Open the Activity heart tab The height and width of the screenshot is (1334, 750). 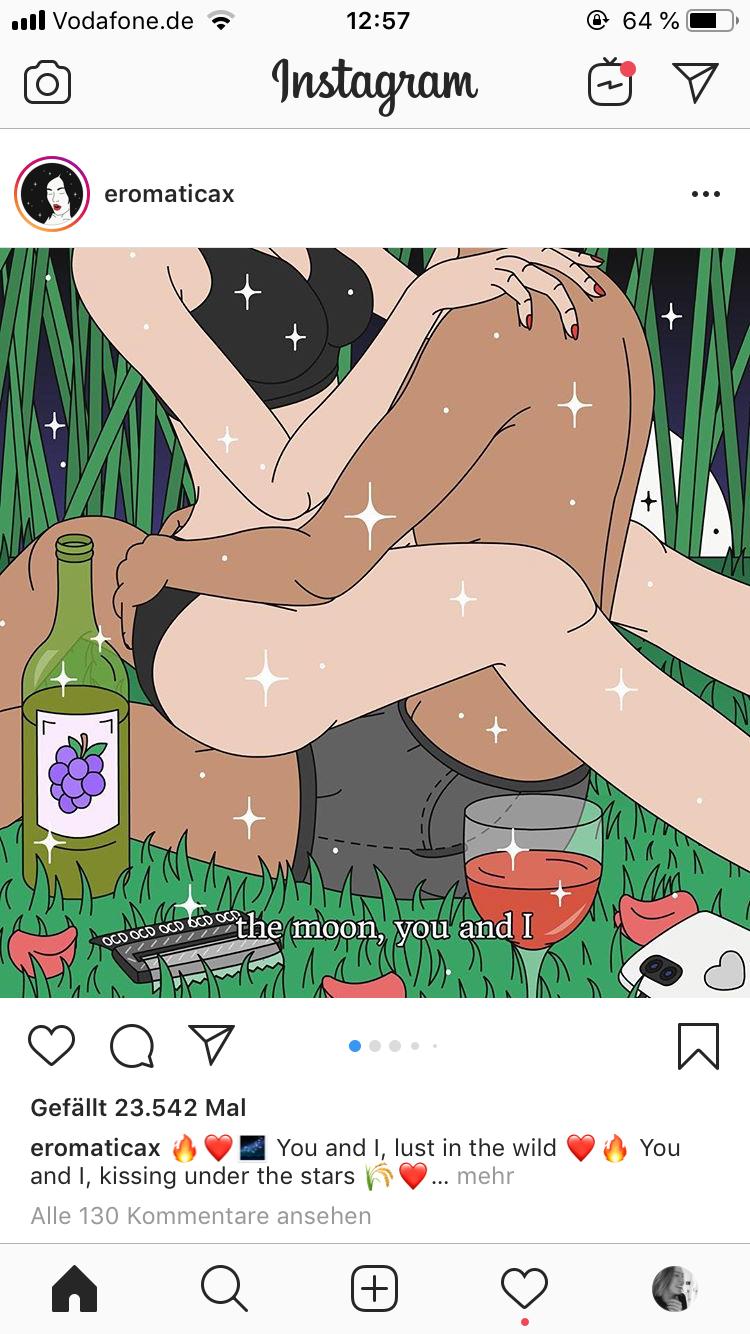click(524, 1288)
